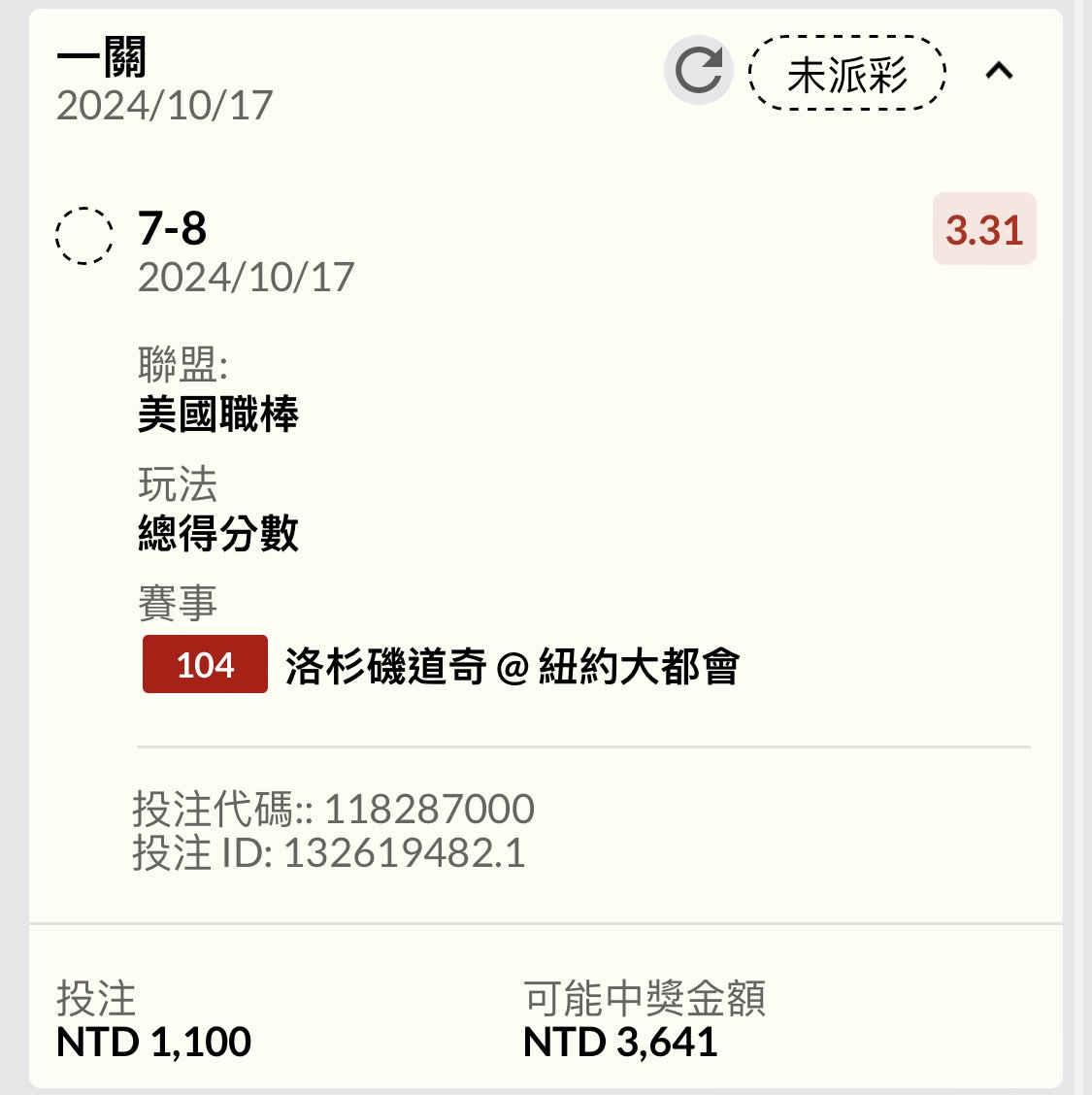Refresh the bet status
Viewport: 1092px width, 1095px height.
(x=698, y=71)
